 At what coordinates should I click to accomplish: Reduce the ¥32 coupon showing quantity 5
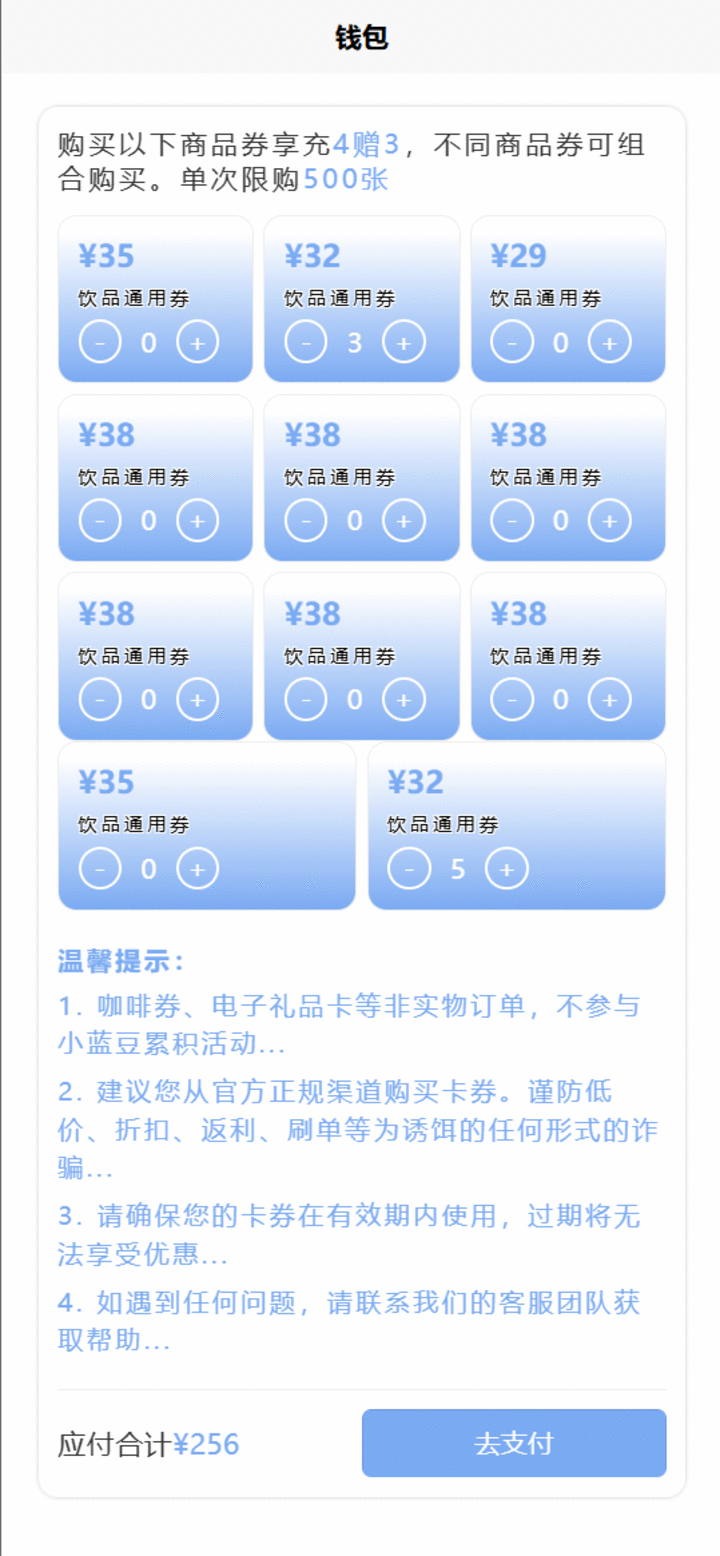(409, 870)
